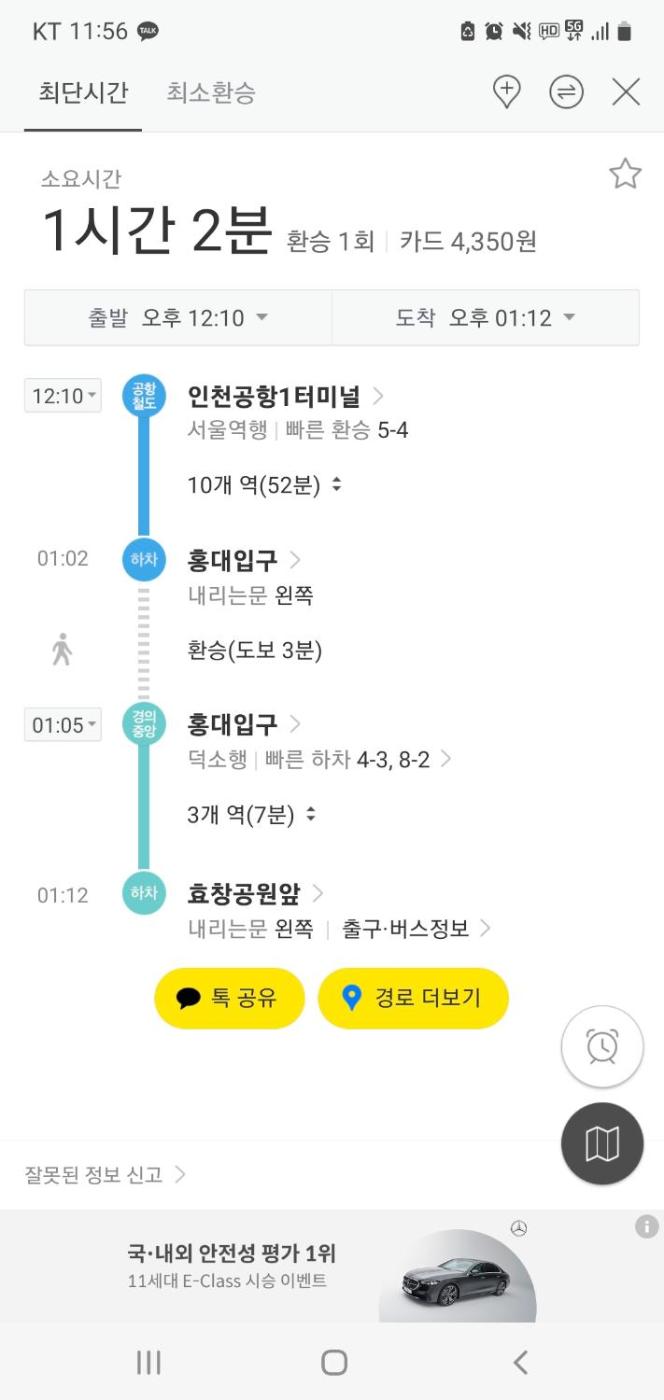Open 인천공항1터미널 station details

click(x=285, y=396)
